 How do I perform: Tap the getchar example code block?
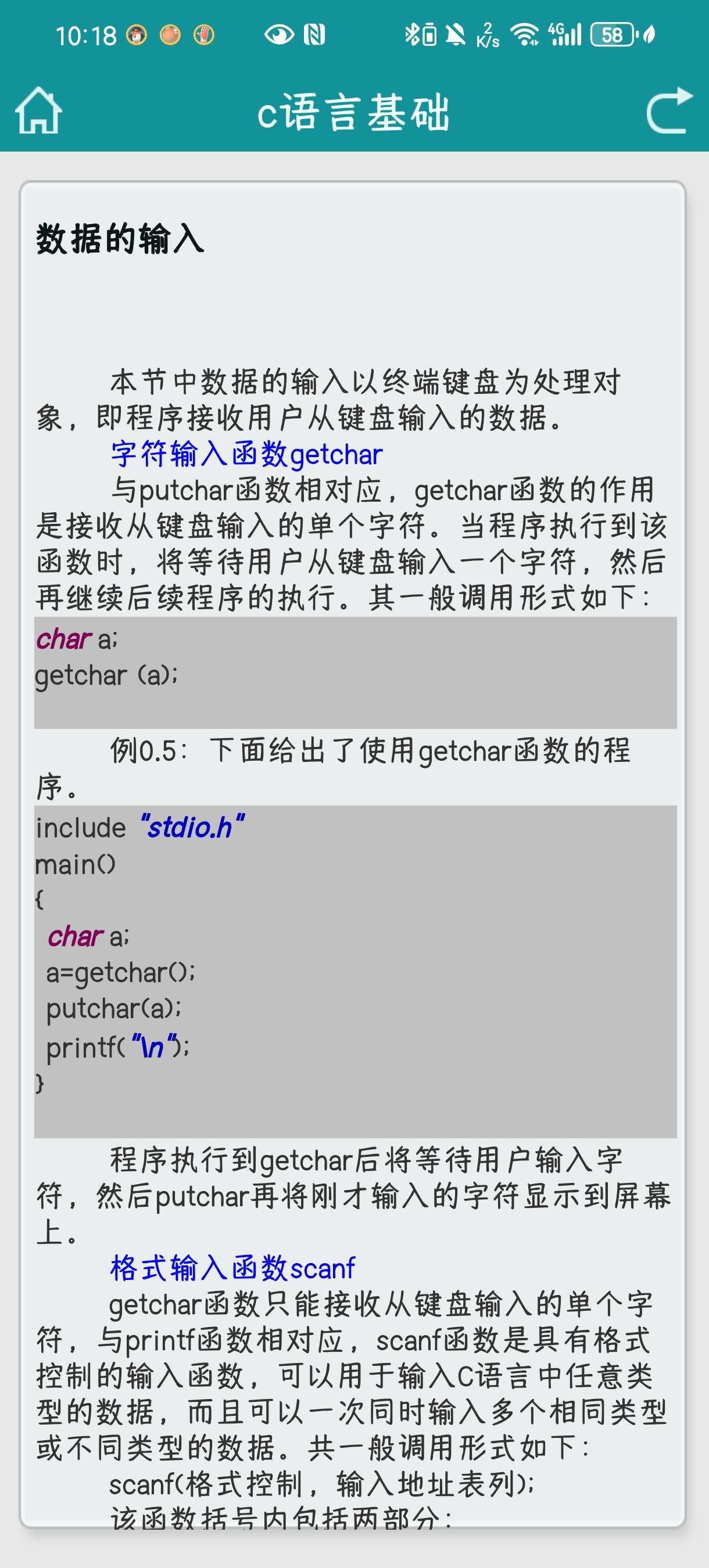tap(354, 968)
